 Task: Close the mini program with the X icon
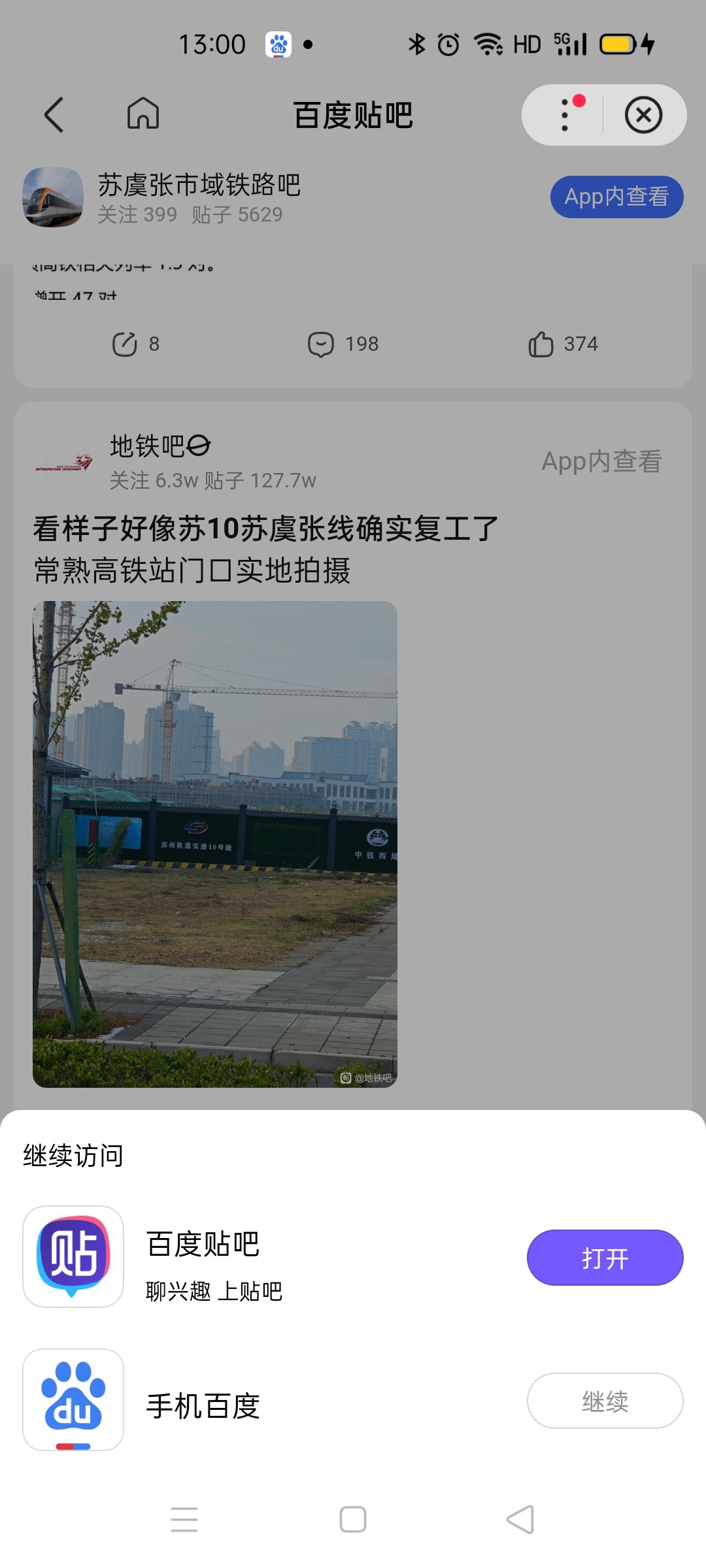point(643,115)
